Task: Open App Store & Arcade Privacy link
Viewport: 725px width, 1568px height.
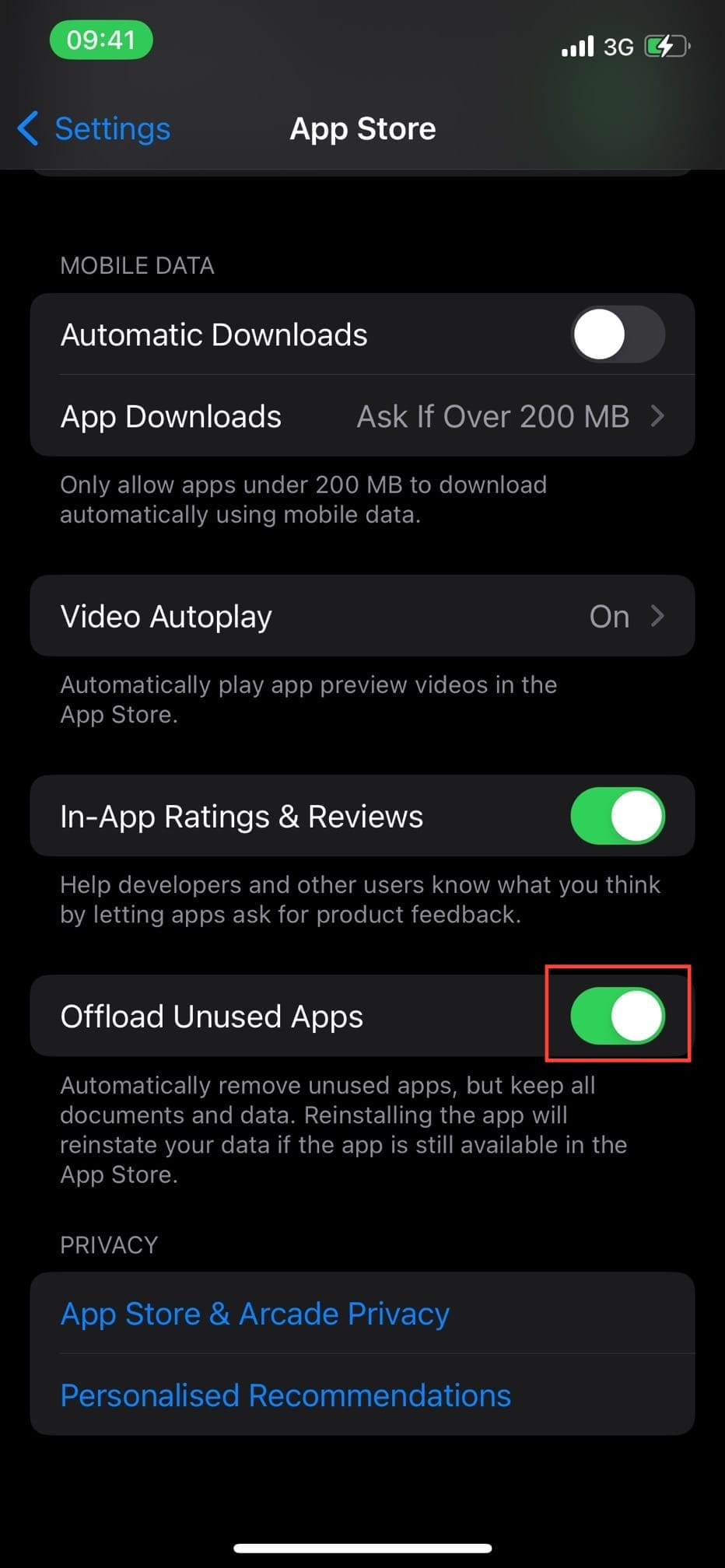Action: pos(255,1314)
